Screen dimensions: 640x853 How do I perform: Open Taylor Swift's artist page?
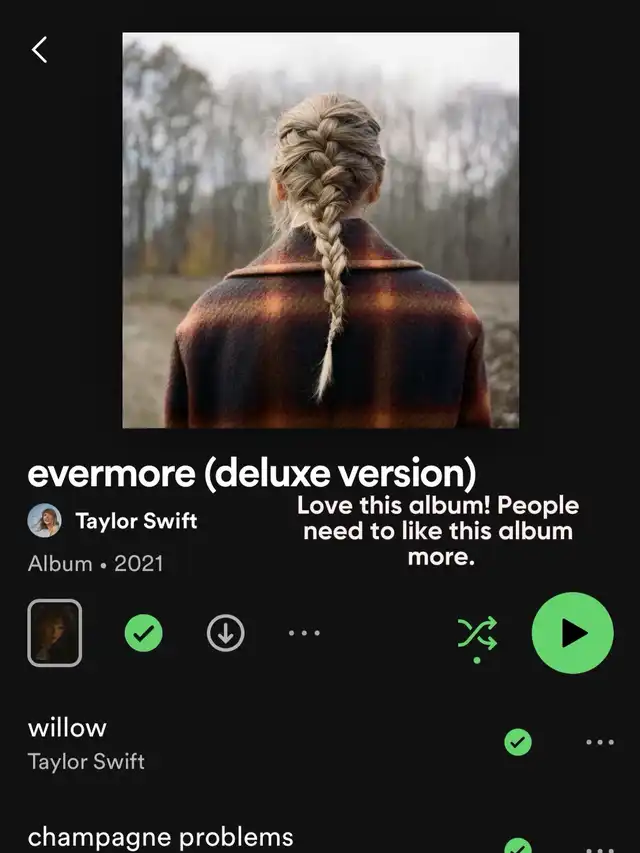tap(136, 520)
